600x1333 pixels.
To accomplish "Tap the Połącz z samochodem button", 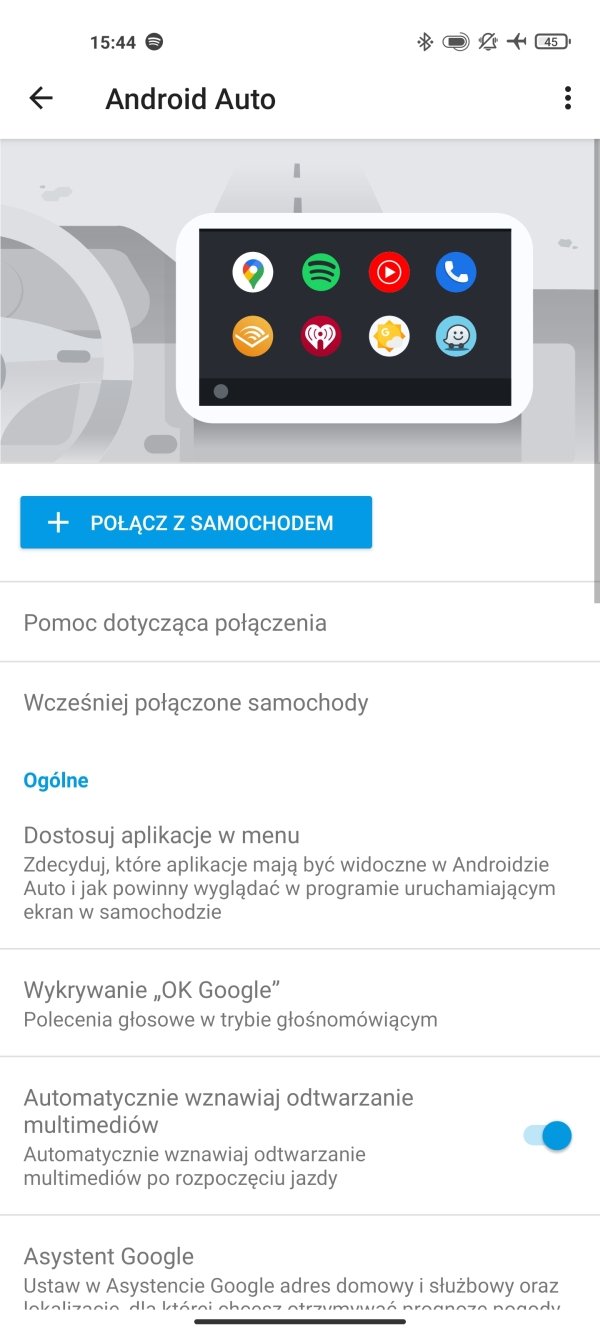I will tap(196, 522).
